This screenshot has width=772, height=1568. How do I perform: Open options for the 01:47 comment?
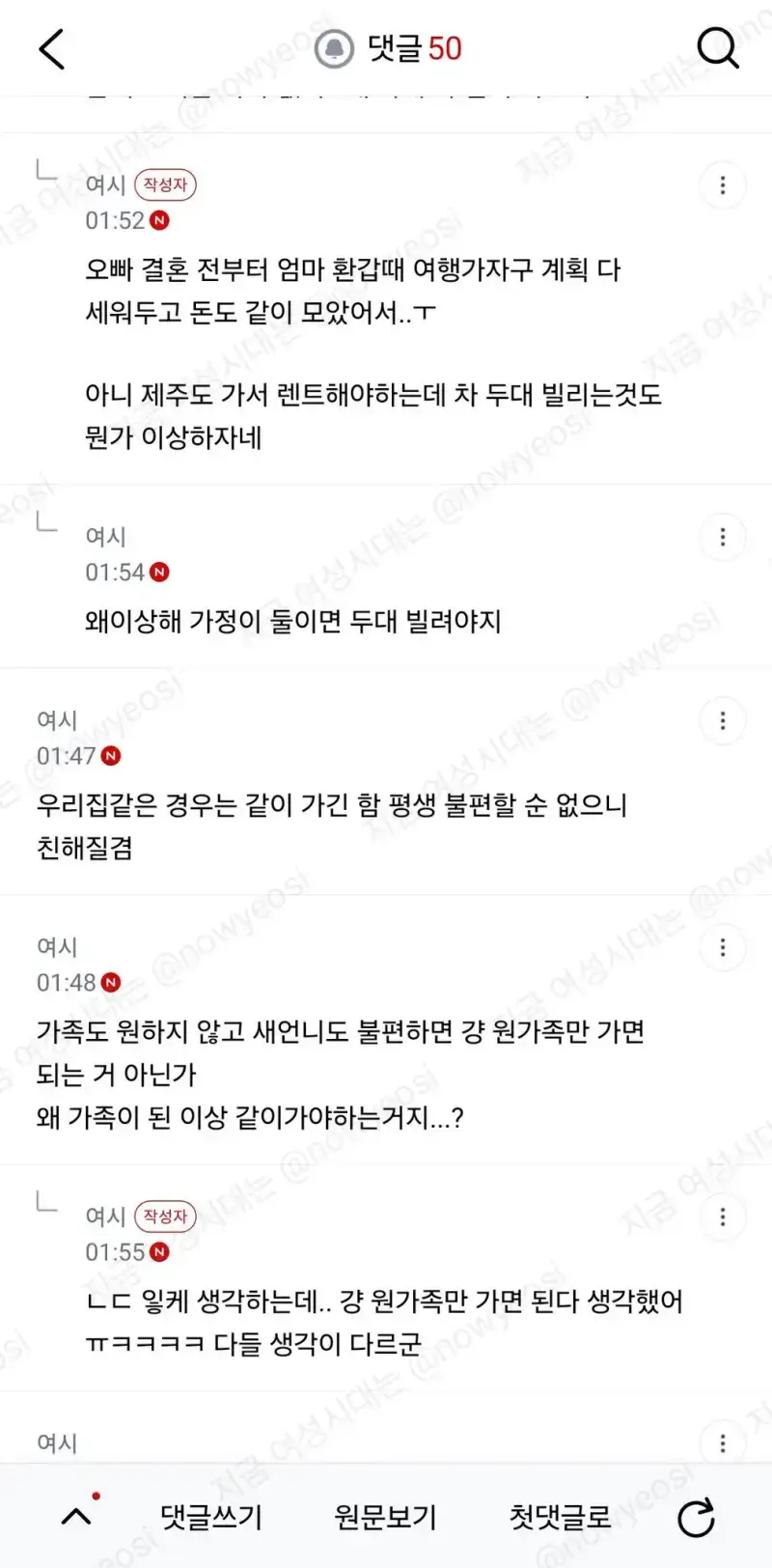(x=723, y=720)
